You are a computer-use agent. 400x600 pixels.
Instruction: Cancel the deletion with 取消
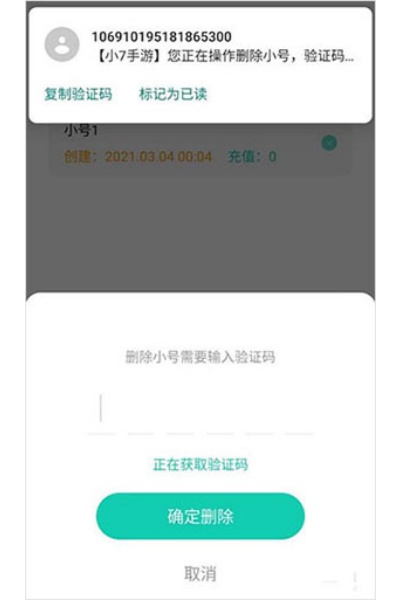(200, 573)
